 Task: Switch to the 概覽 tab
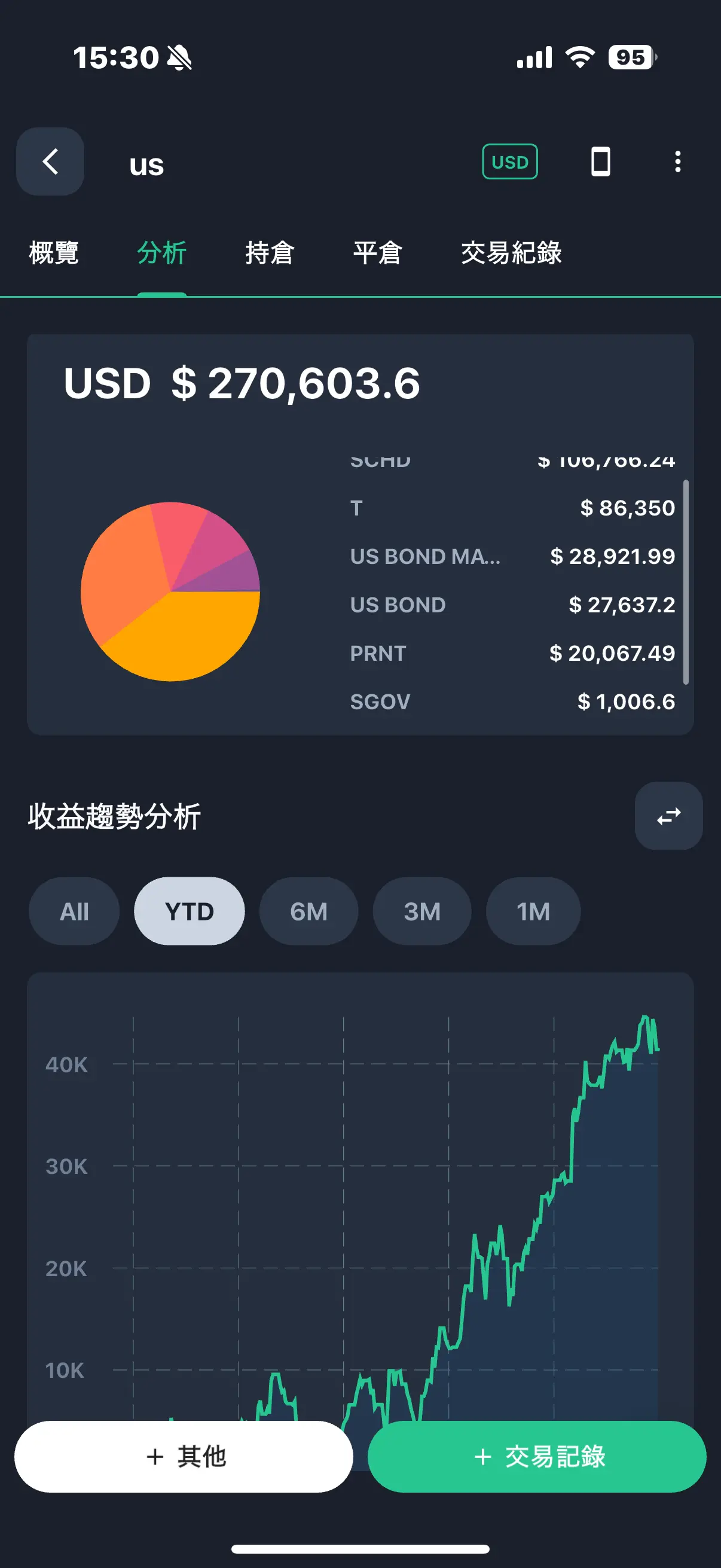(x=54, y=252)
